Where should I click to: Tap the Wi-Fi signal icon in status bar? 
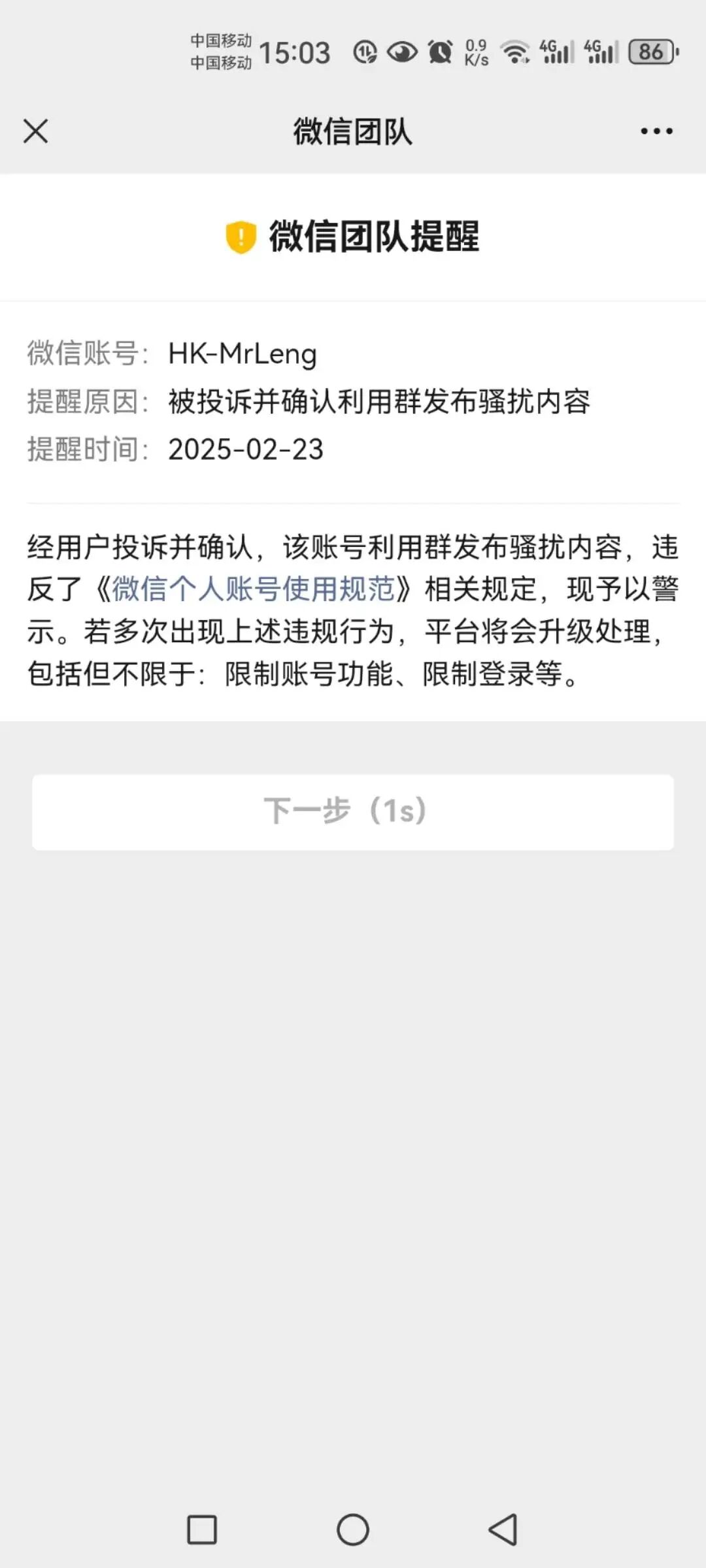click(514, 51)
